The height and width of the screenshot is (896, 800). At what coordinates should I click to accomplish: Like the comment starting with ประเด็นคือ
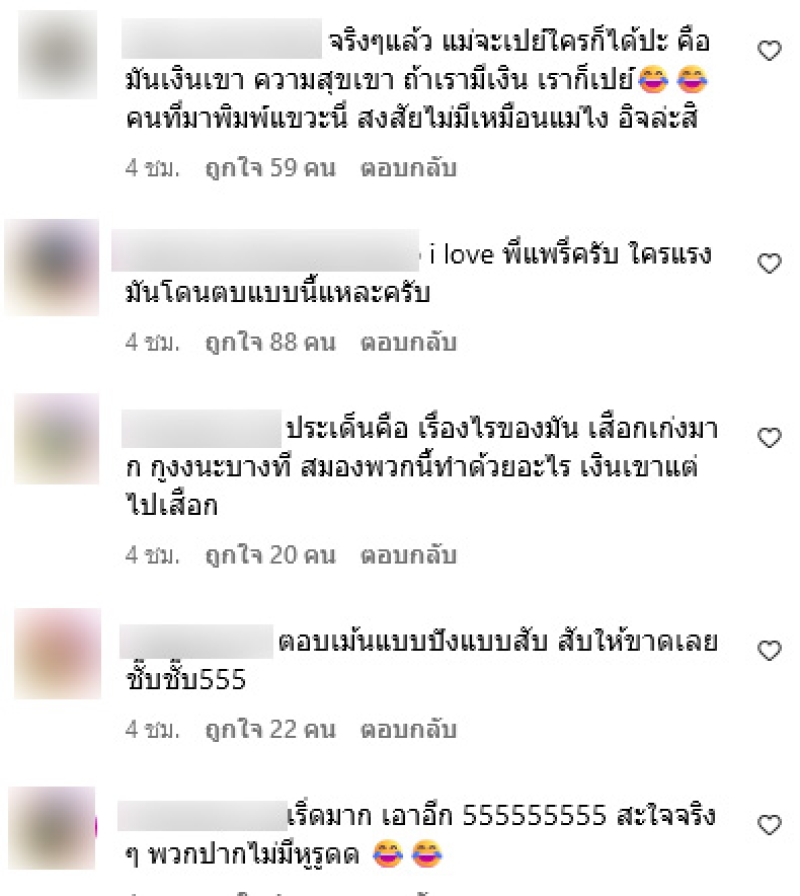[769, 438]
